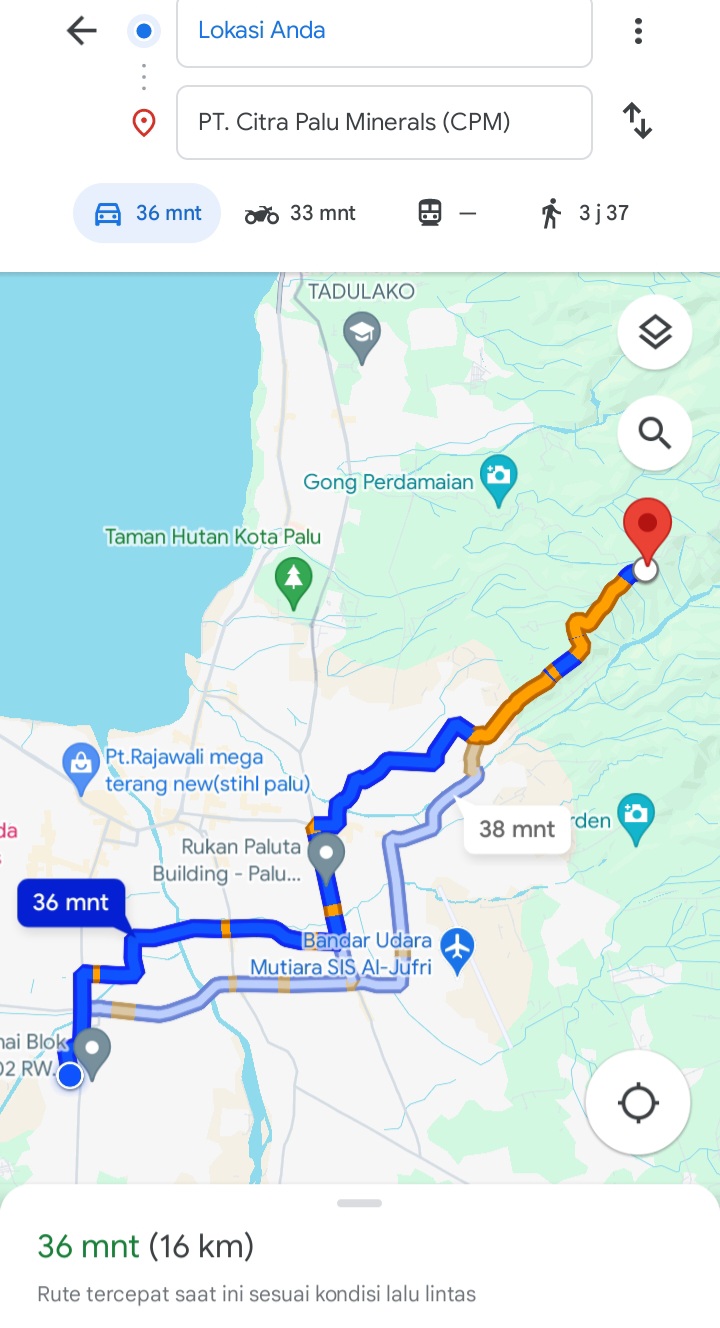Open the map layers button
This screenshot has width=720, height=1328.
click(x=655, y=332)
